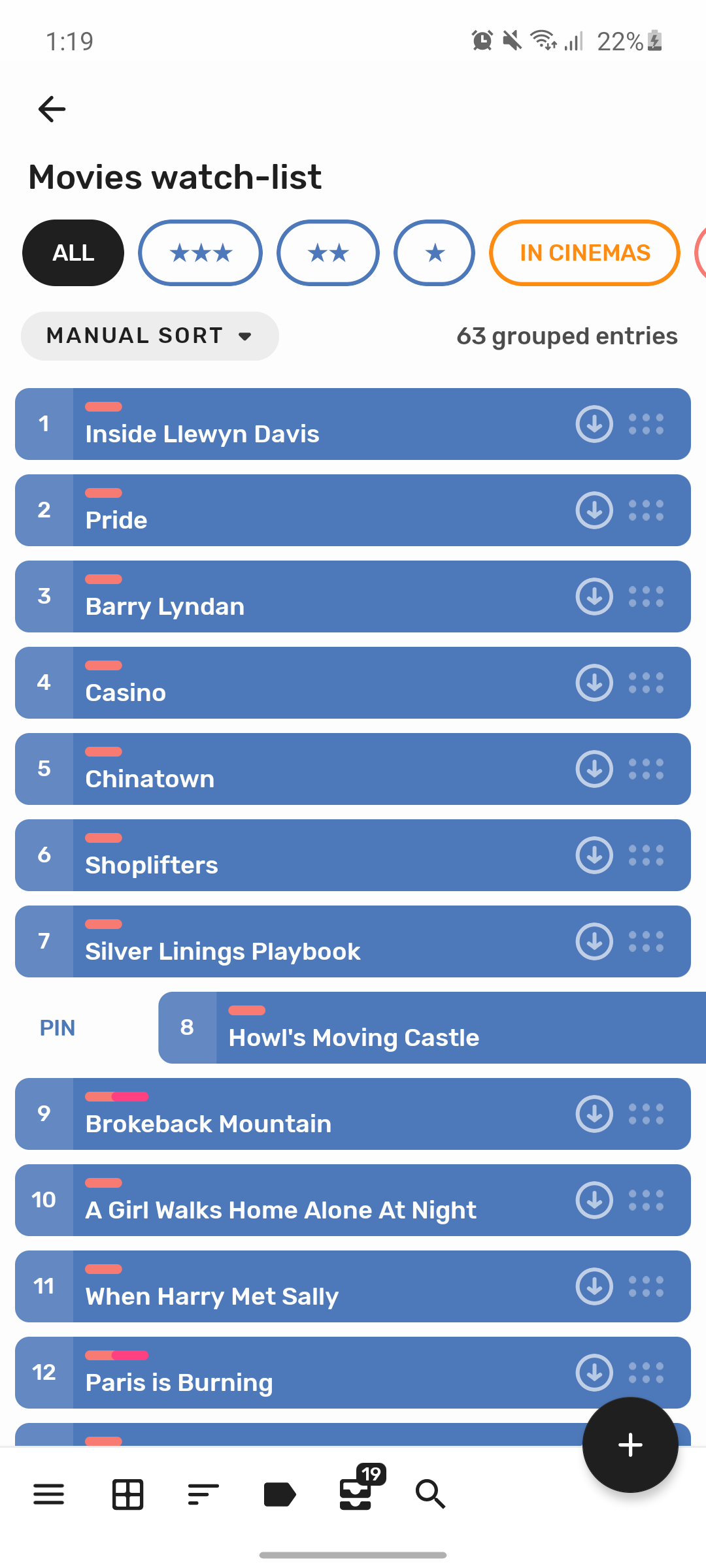This screenshot has width=706, height=1568.
Task: Open the tag label options
Action: tap(280, 1494)
